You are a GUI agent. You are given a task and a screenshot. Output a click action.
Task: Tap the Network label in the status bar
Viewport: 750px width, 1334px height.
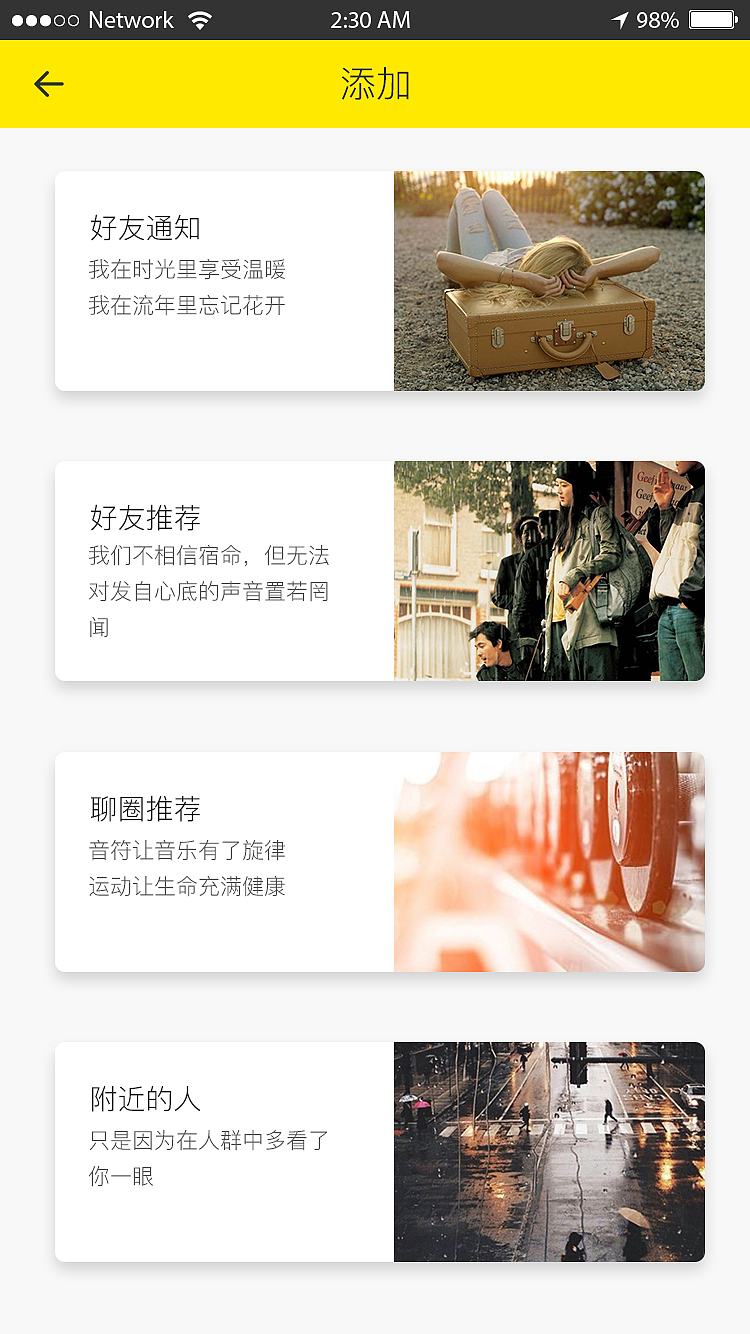131,18
